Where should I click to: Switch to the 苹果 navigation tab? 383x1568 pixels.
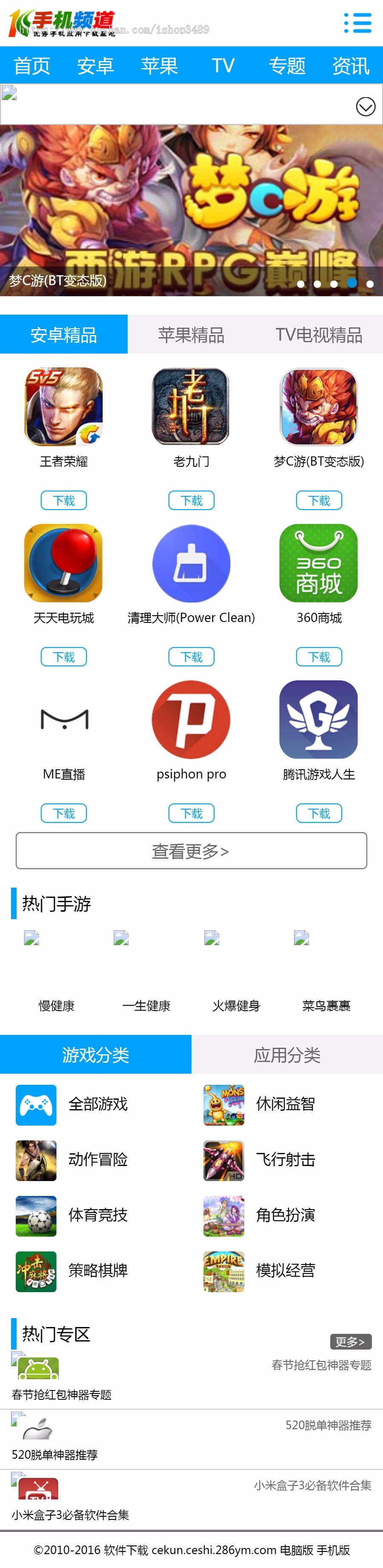pyautogui.click(x=159, y=65)
